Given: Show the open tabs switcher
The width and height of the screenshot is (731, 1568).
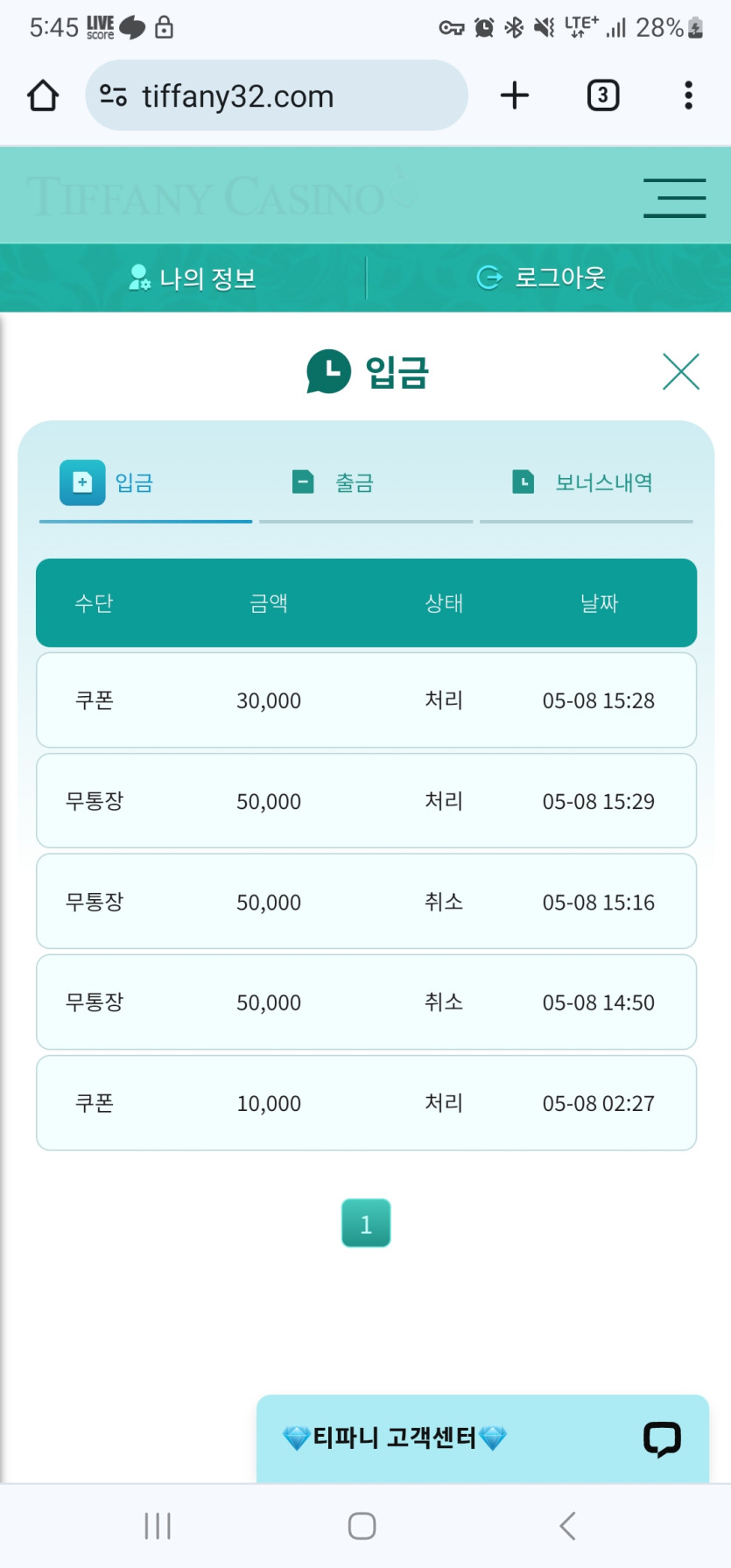Looking at the screenshot, I should pos(602,95).
